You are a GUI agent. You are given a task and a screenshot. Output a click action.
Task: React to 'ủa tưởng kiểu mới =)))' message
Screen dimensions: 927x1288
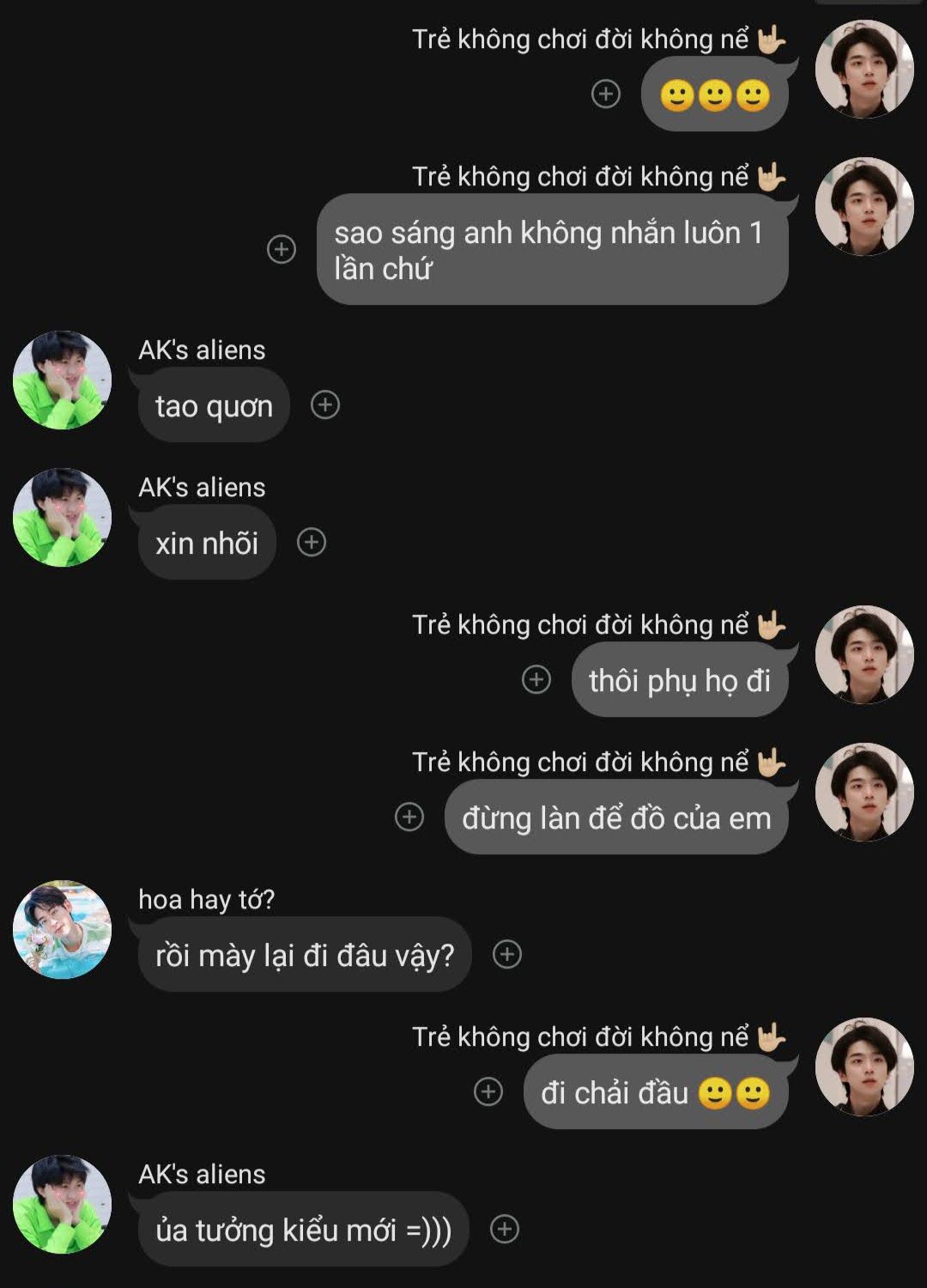point(505,1229)
